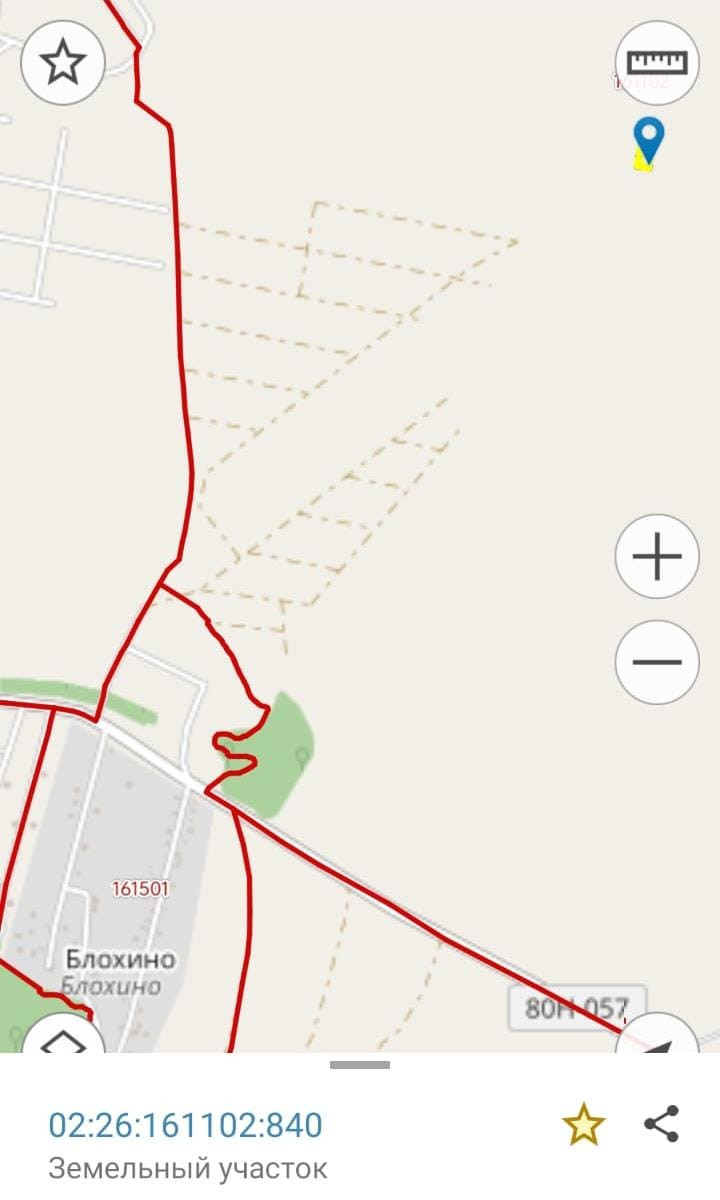
Task: Open the ruler measurement tool
Action: point(656,63)
